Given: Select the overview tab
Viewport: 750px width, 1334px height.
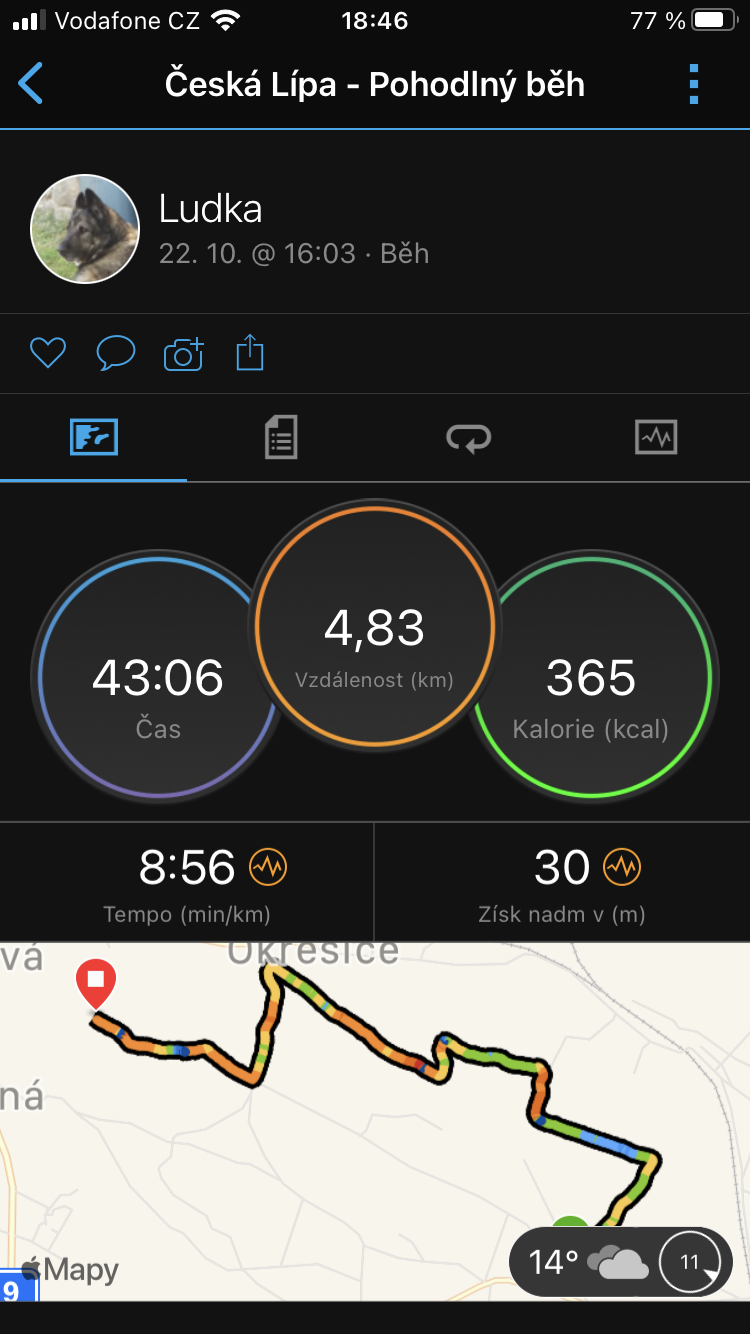Looking at the screenshot, I should coord(94,437).
